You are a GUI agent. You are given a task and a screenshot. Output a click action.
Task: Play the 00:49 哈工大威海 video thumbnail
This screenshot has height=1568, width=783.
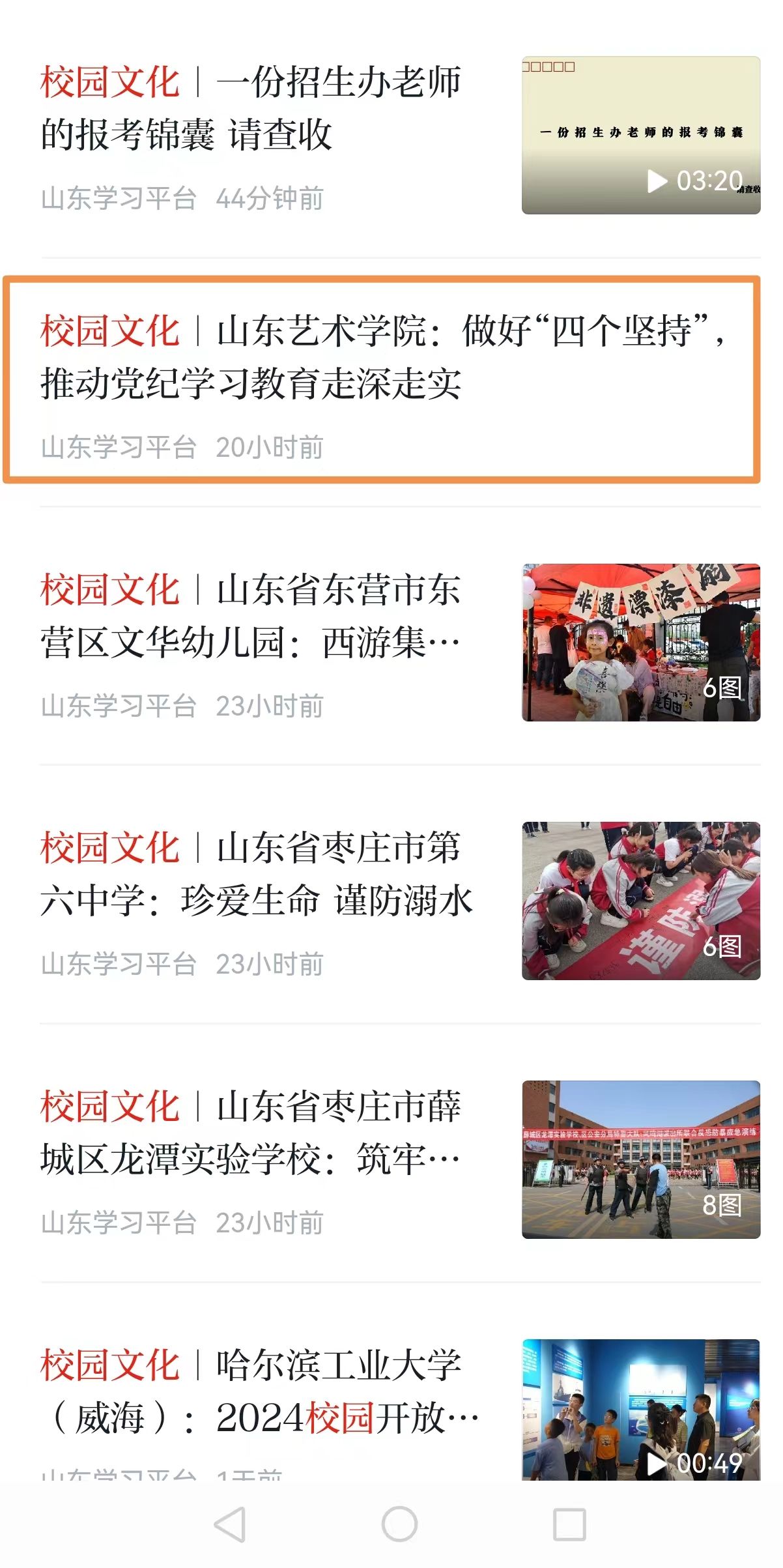pos(640,1409)
